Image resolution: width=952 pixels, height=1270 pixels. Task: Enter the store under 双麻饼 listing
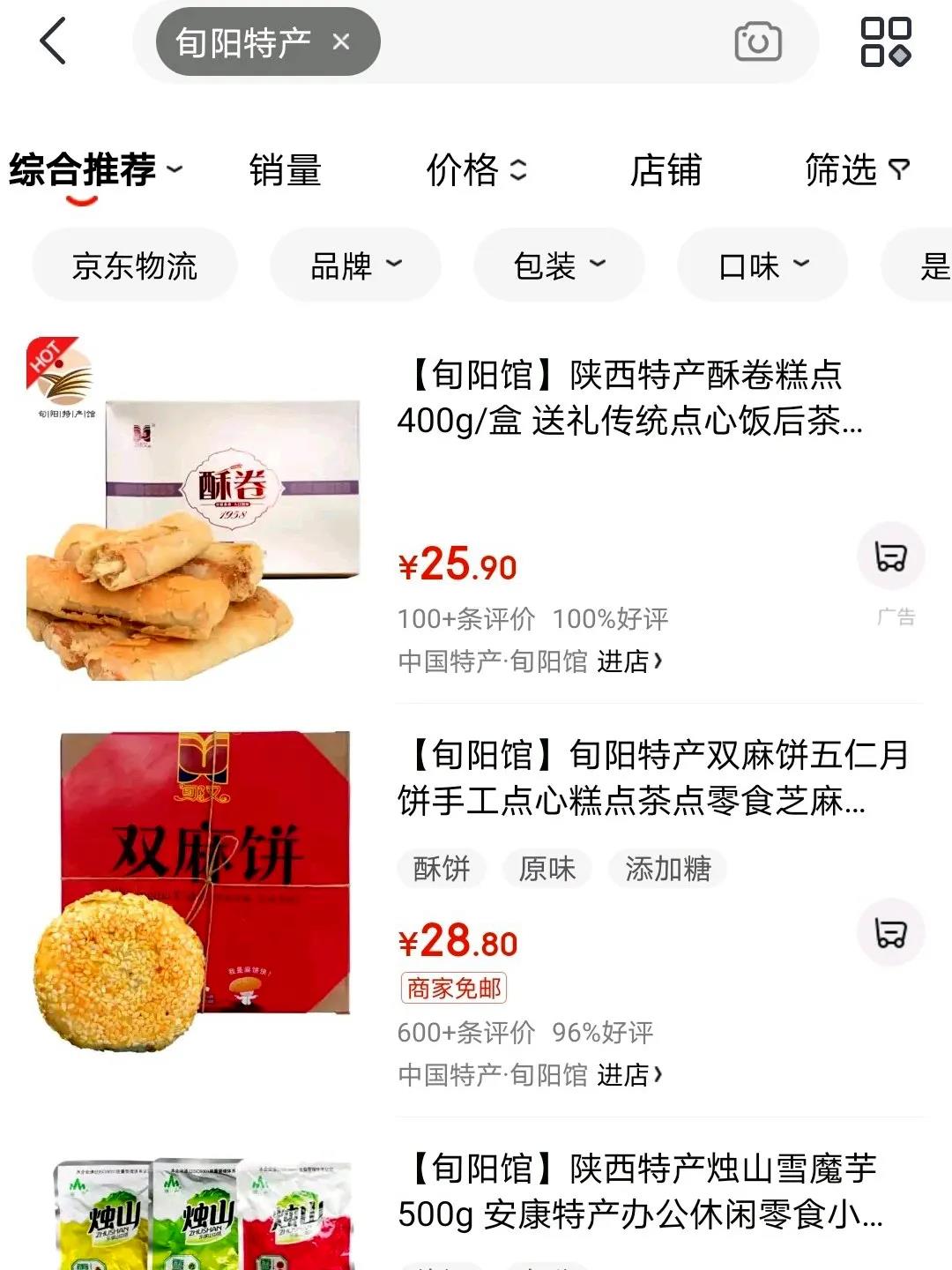pos(628,1074)
